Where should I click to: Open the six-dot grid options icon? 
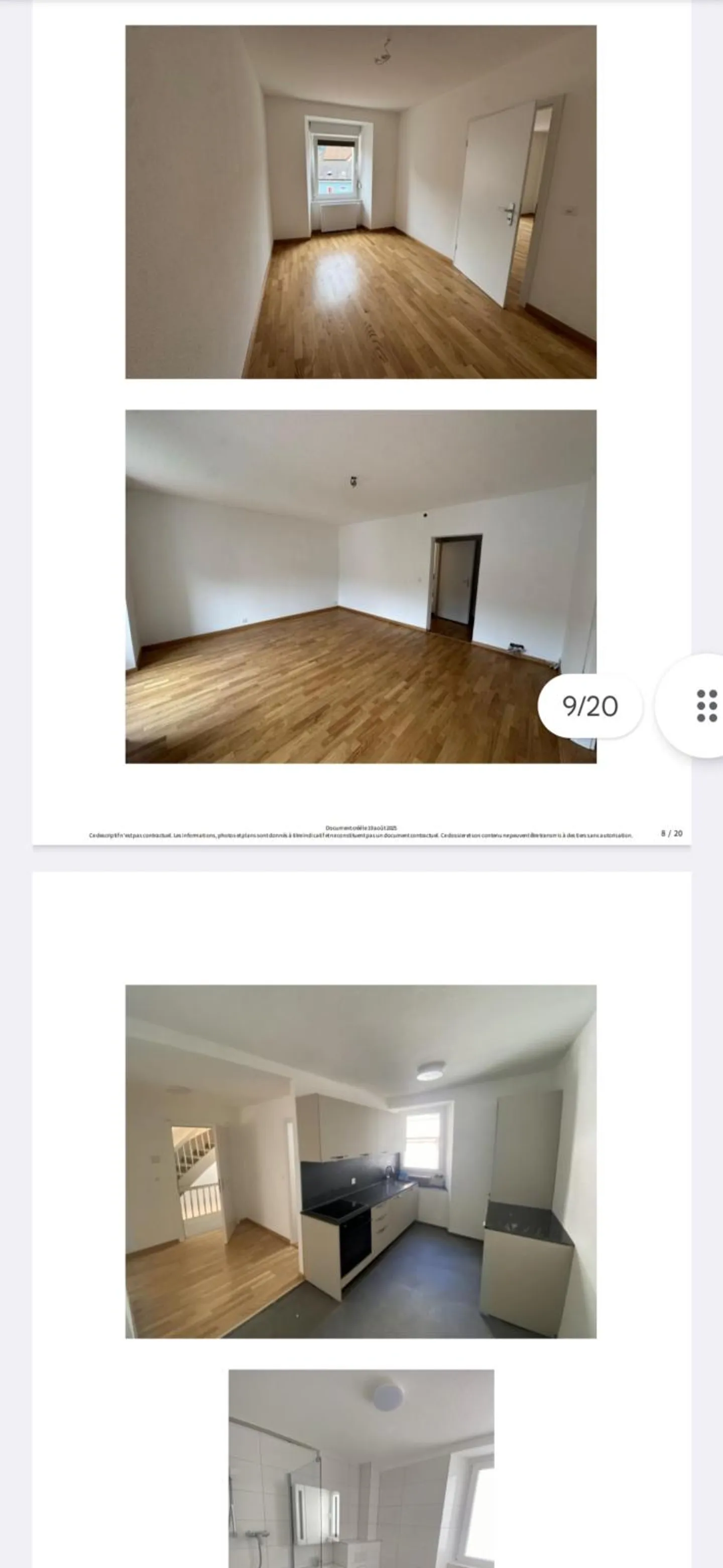coord(706,706)
